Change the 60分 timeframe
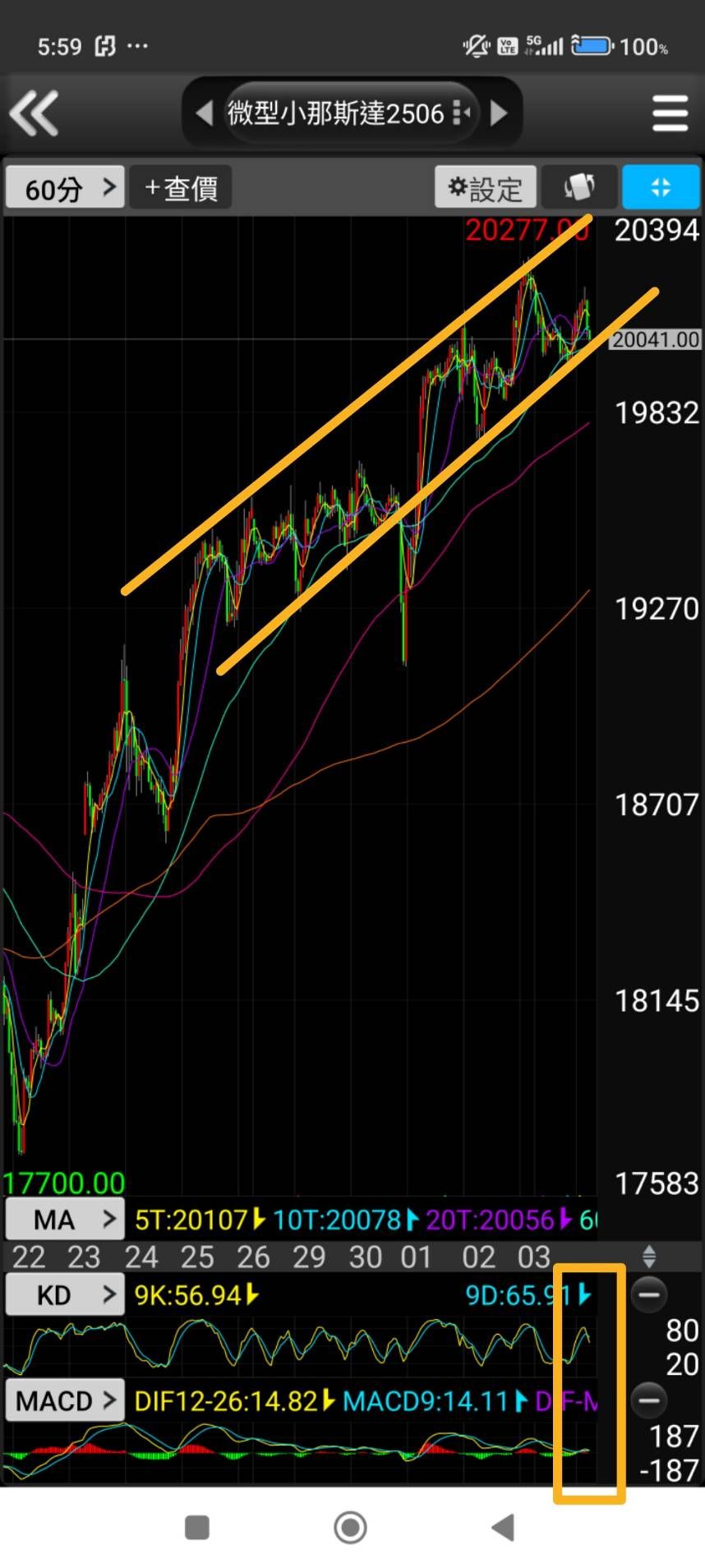This screenshot has width=705, height=1568. pyautogui.click(x=65, y=188)
